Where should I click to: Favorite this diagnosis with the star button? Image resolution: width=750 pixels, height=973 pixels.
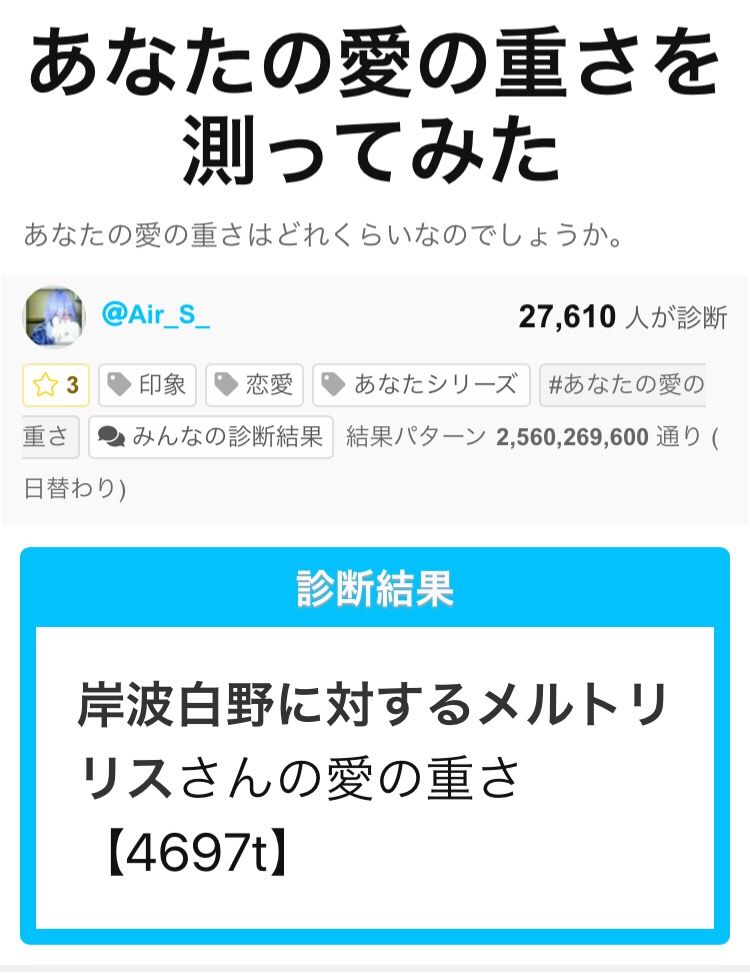[x=56, y=385]
